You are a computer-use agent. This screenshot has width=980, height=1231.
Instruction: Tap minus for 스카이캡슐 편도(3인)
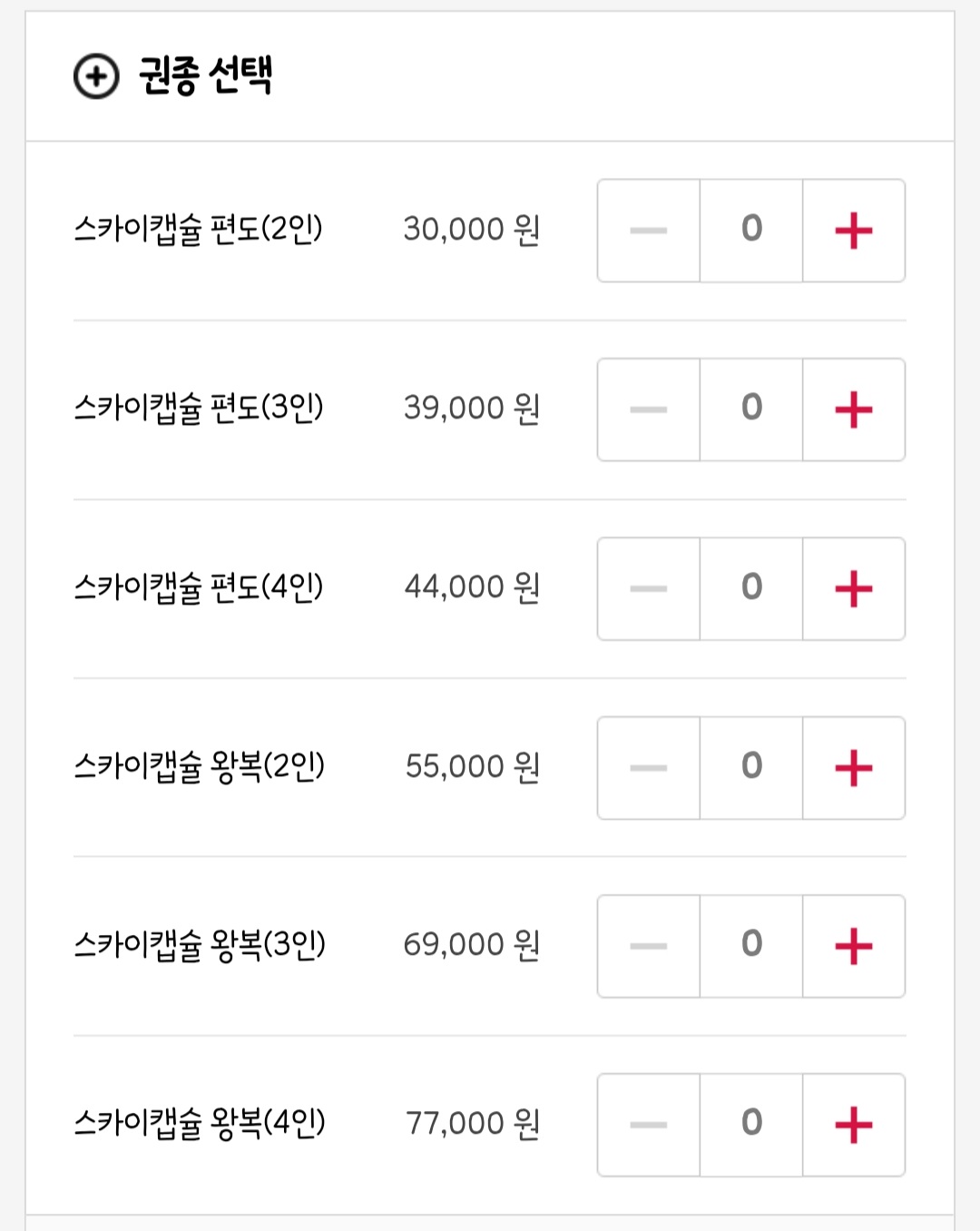648,409
